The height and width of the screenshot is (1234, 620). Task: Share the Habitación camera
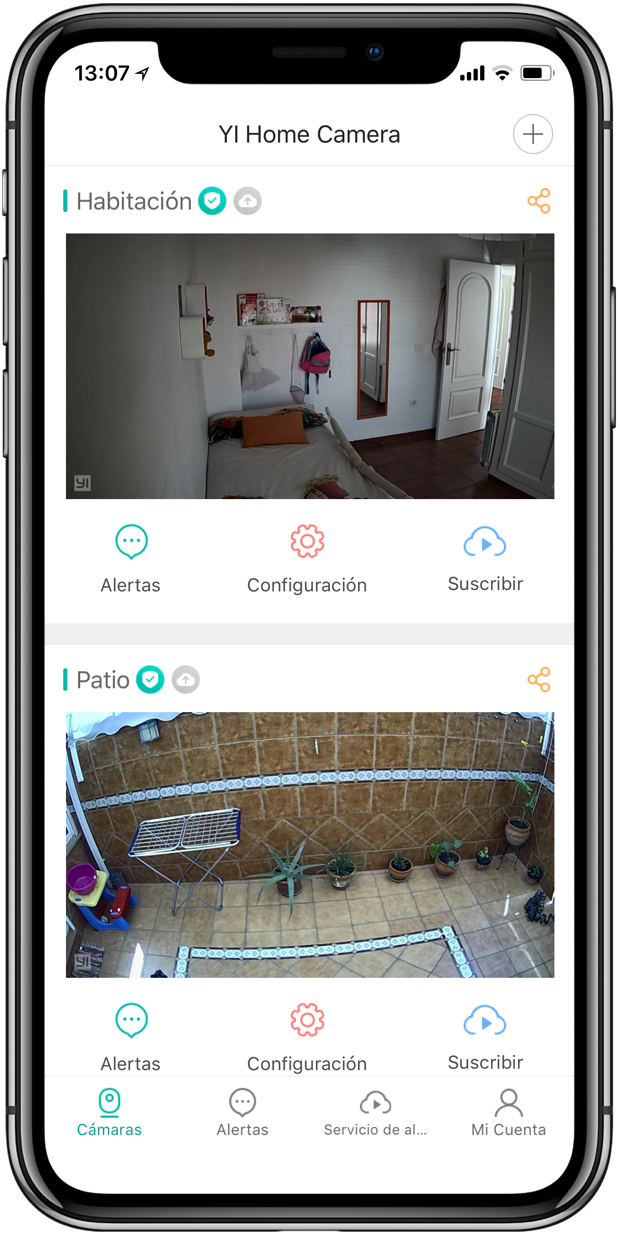tap(539, 201)
